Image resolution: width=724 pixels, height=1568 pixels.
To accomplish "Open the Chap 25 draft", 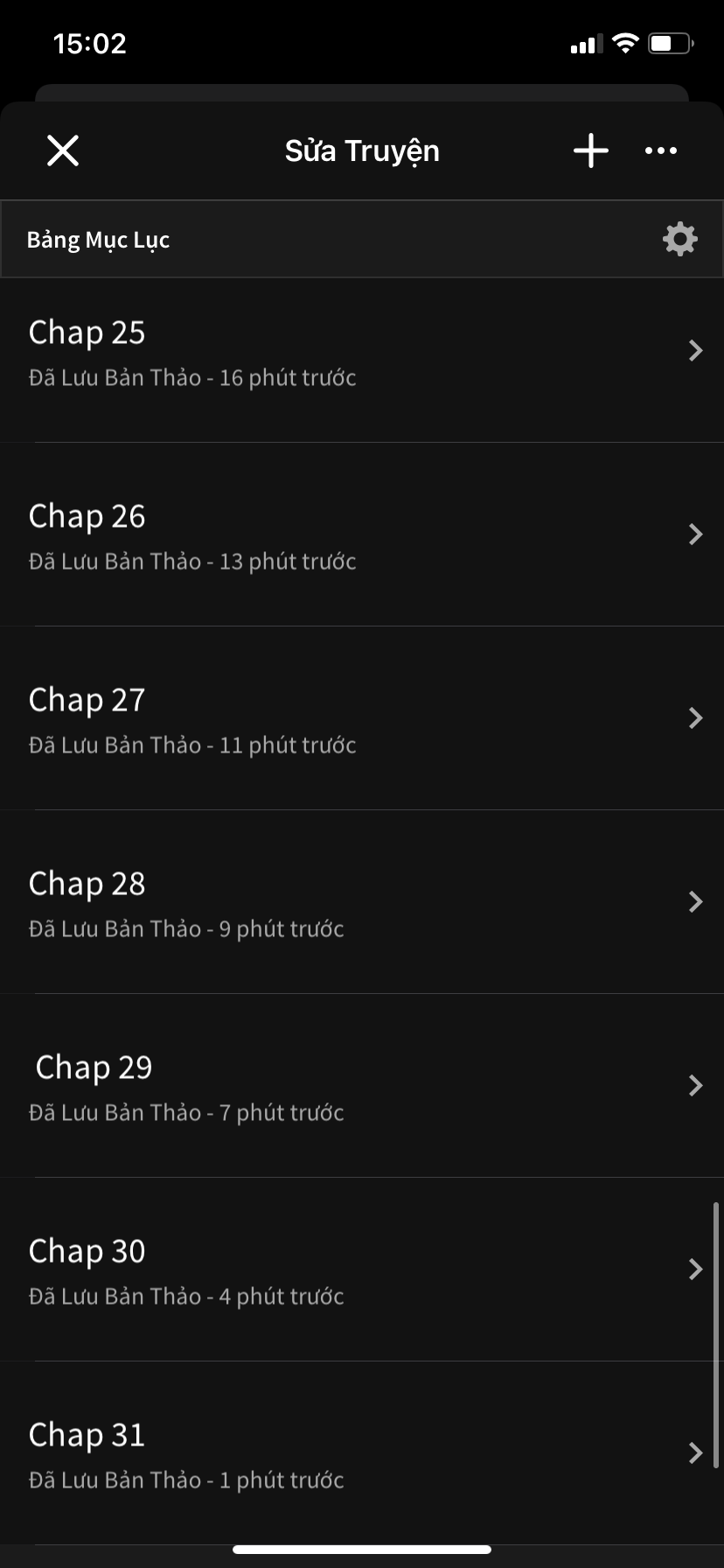I will click(362, 353).
